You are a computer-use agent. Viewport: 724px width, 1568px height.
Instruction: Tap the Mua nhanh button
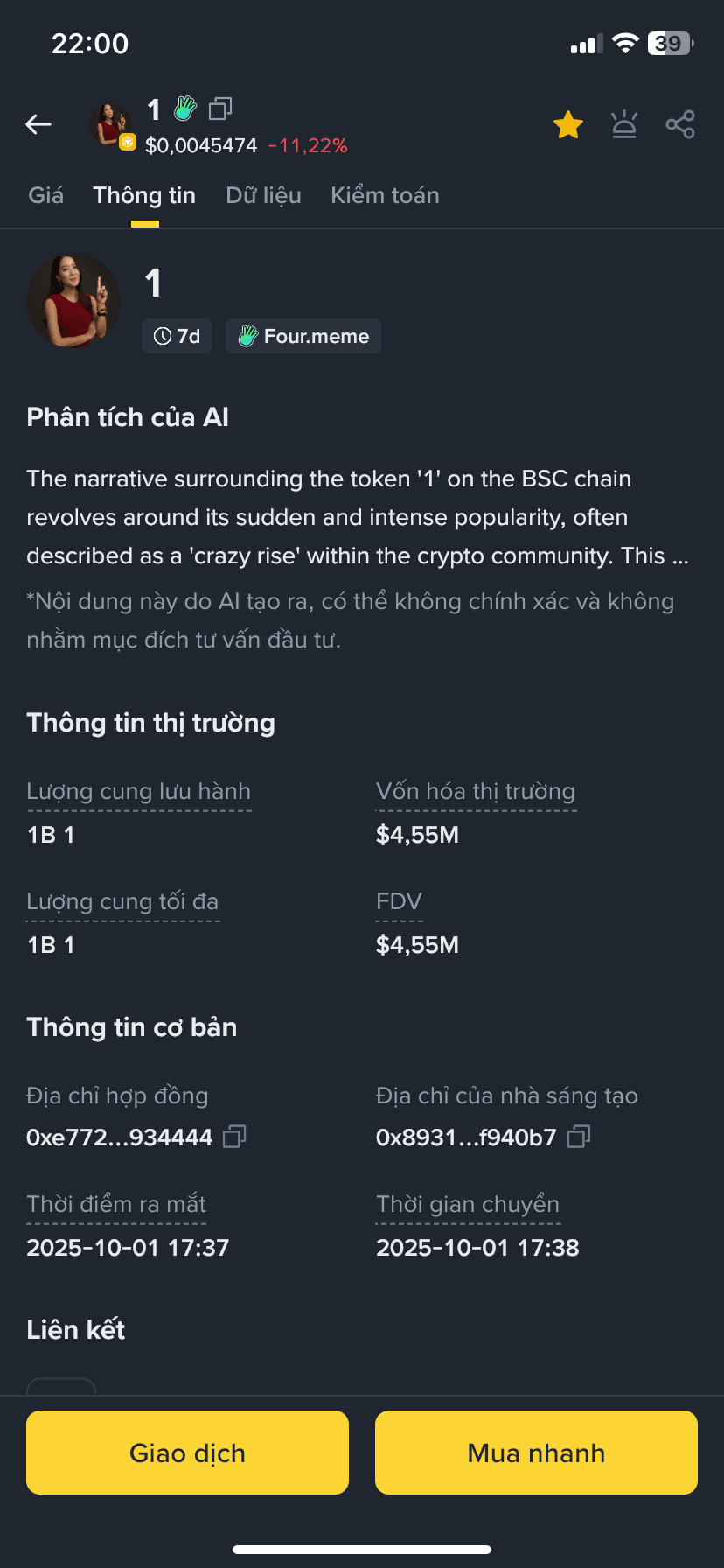point(536,1452)
